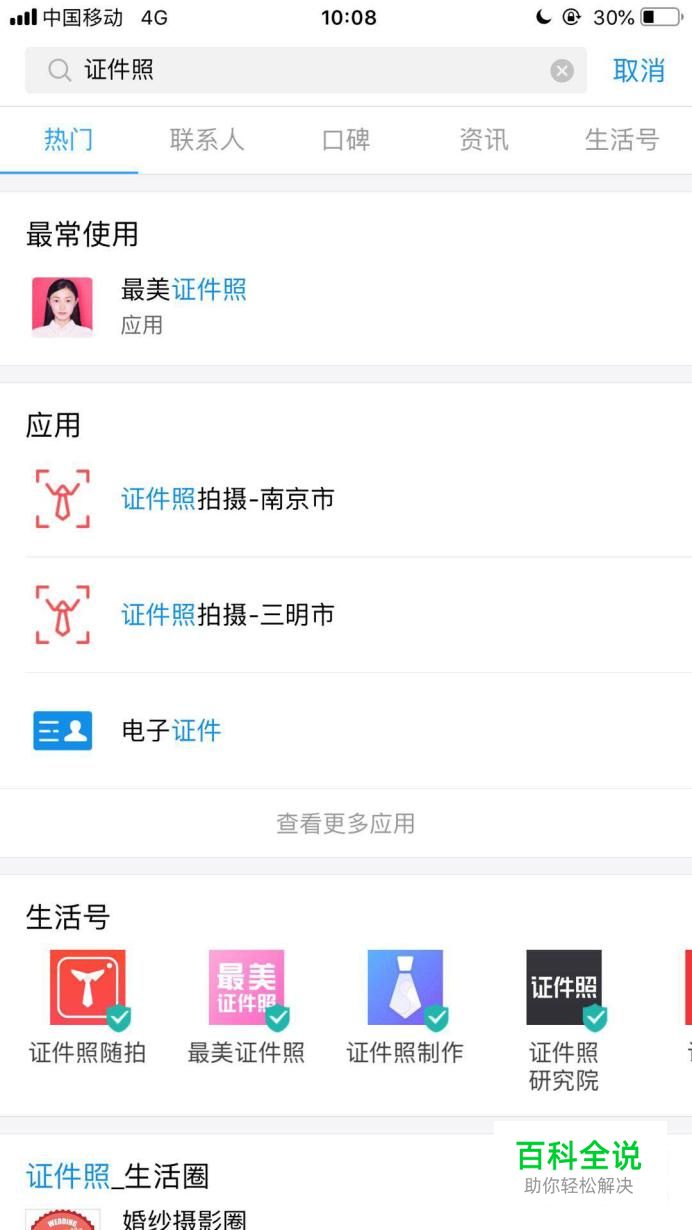Tap the 证件照 search field
Image resolution: width=692 pixels, height=1230 pixels.
click(x=300, y=70)
